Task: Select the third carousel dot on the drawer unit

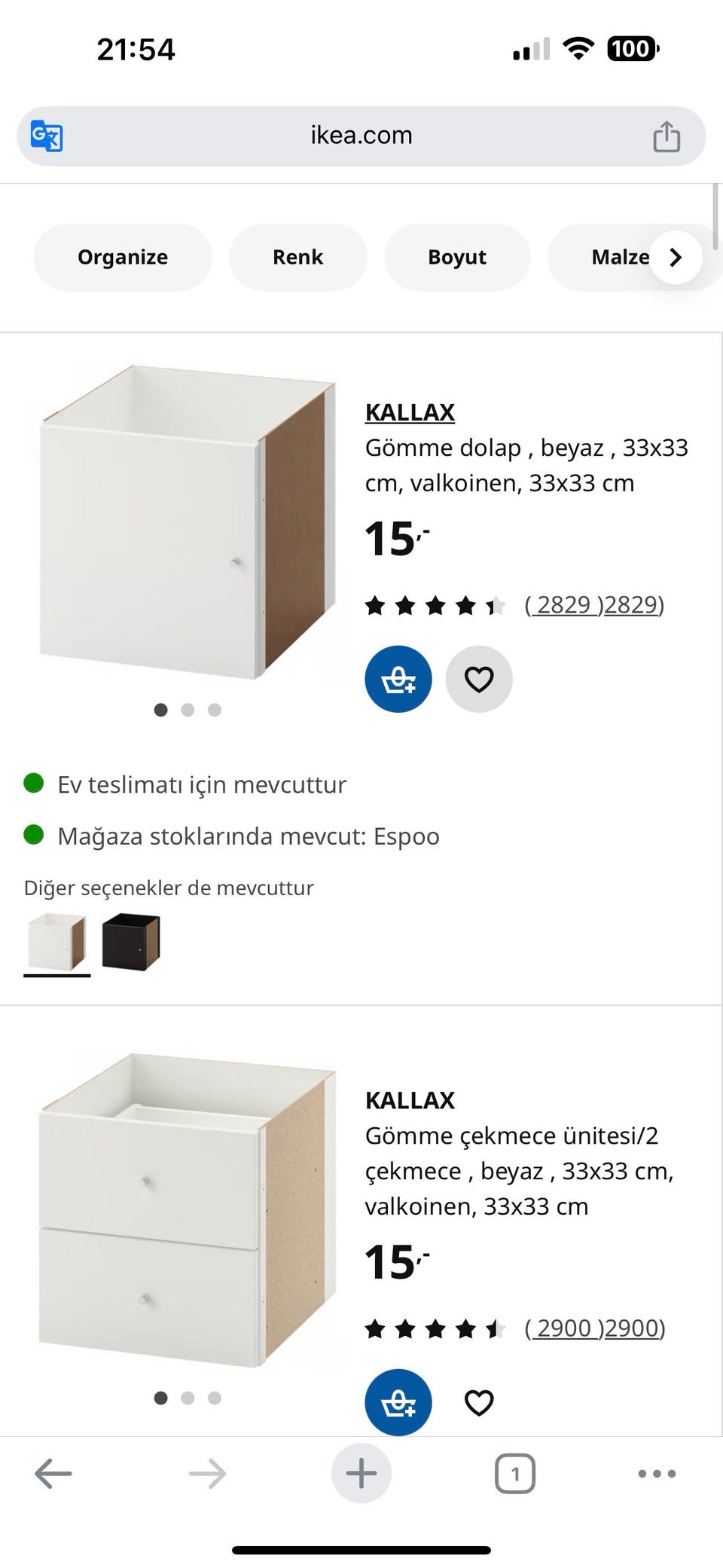Action: [215, 1398]
